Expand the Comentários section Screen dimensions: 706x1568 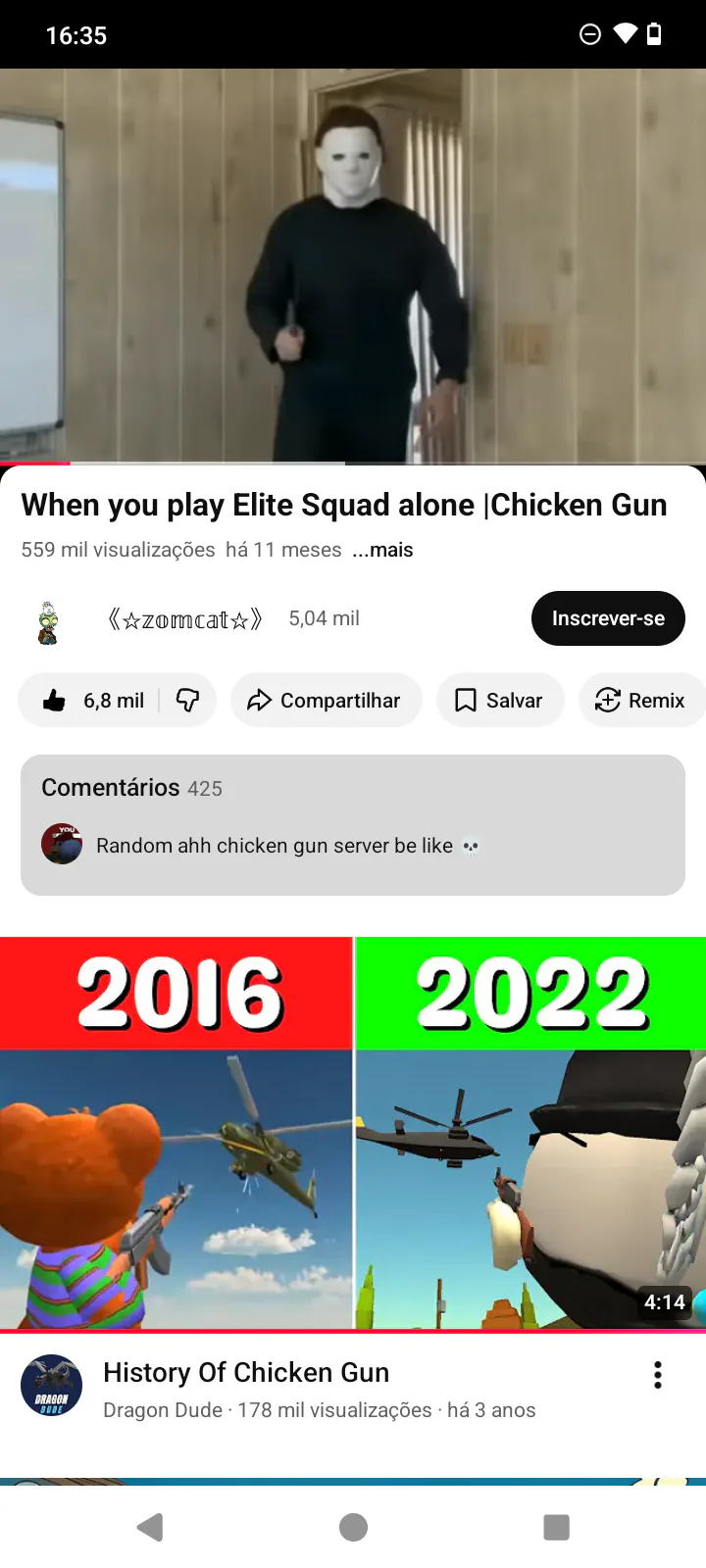click(x=353, y=823)
